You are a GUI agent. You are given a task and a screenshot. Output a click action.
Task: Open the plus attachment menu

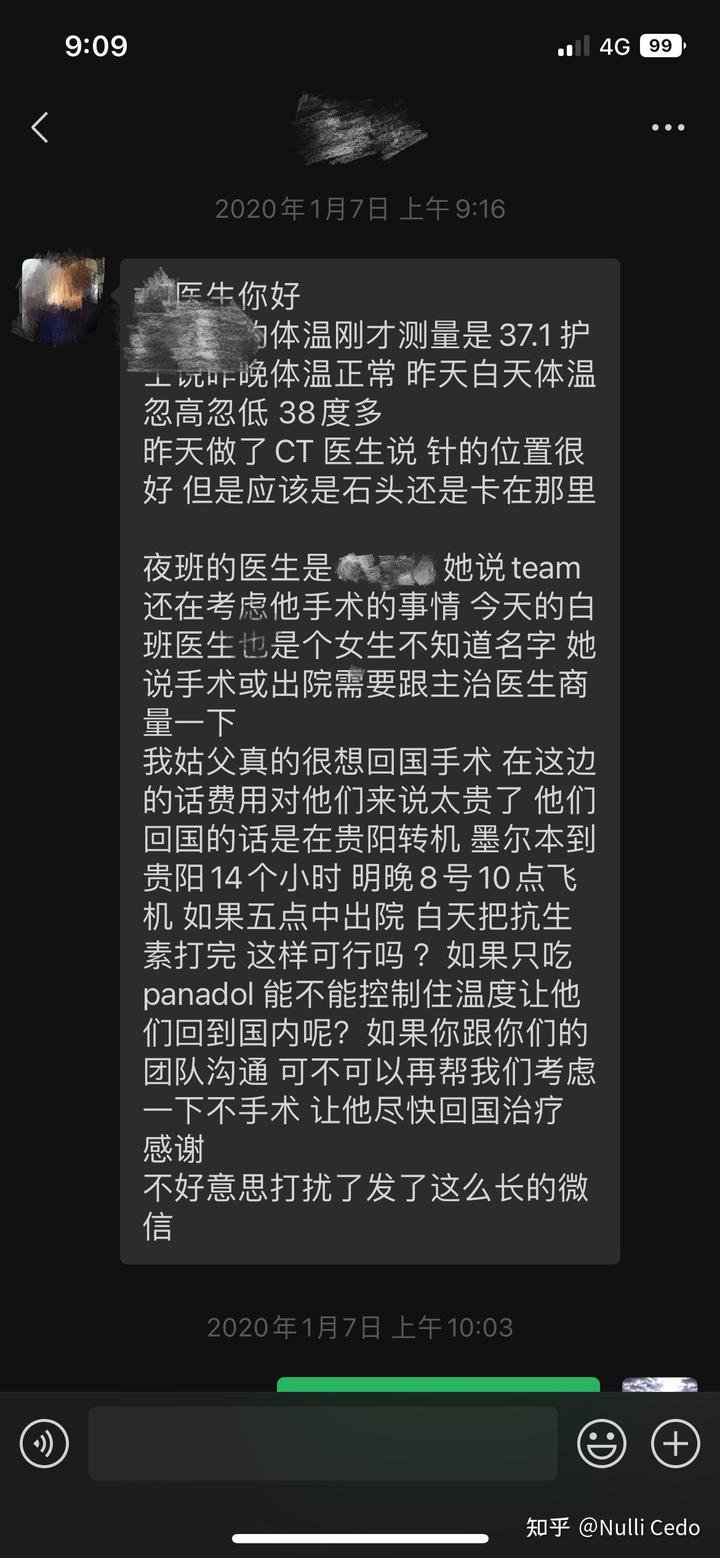675,1443
